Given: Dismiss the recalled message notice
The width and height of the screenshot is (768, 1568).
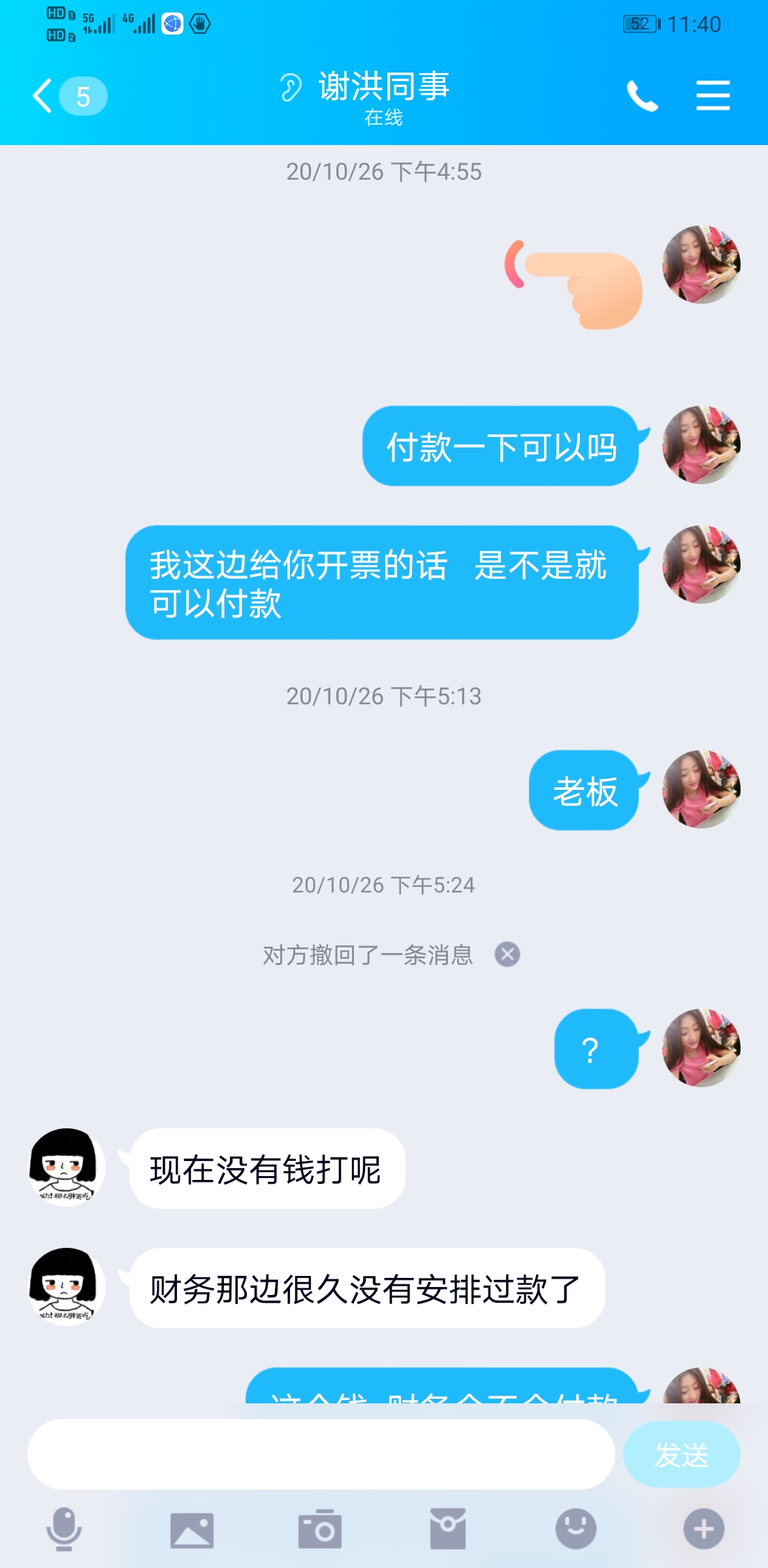Looking at the screenshot, I should click(507, 955).
